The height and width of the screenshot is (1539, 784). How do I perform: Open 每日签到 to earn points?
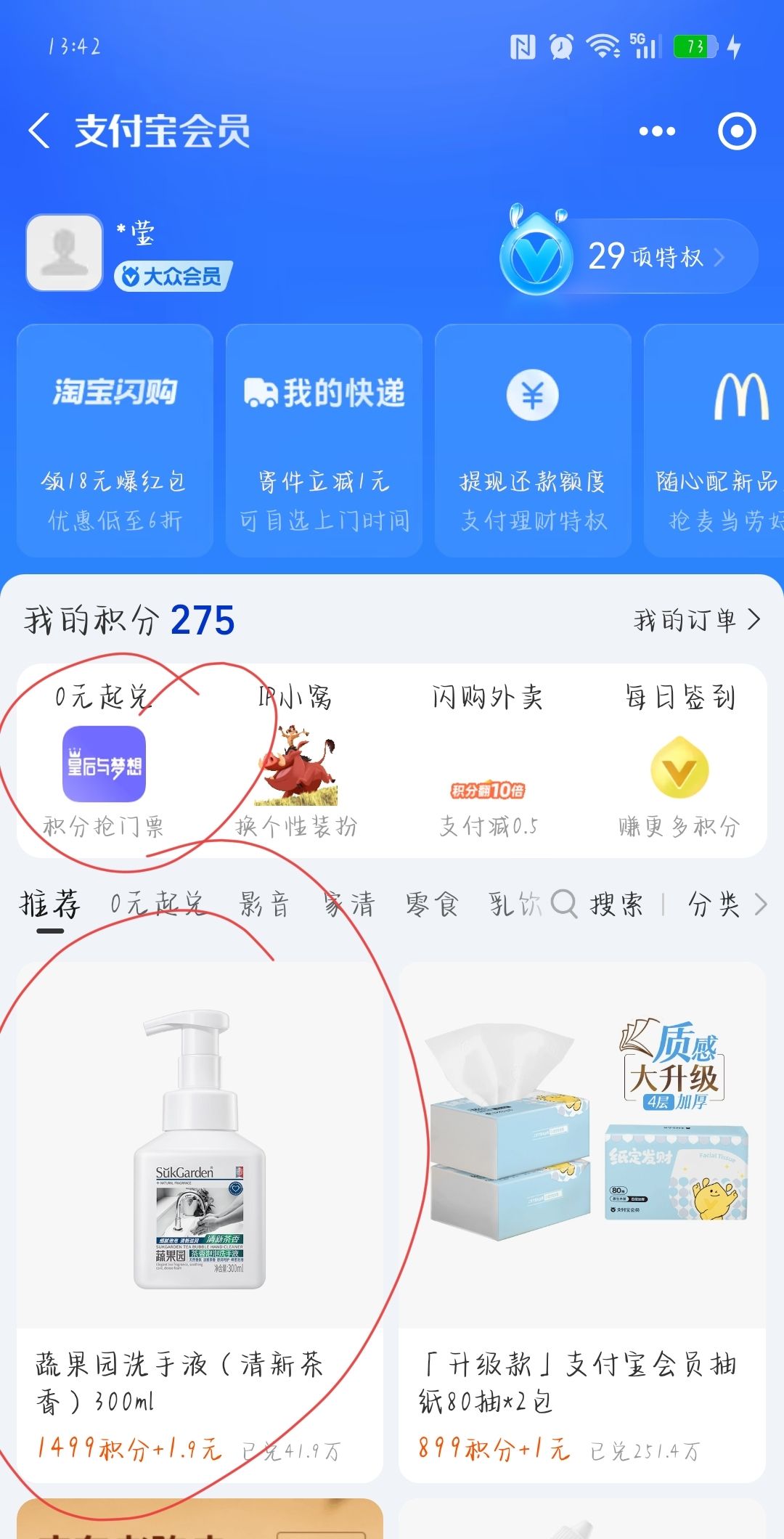(x=679, y=762)
